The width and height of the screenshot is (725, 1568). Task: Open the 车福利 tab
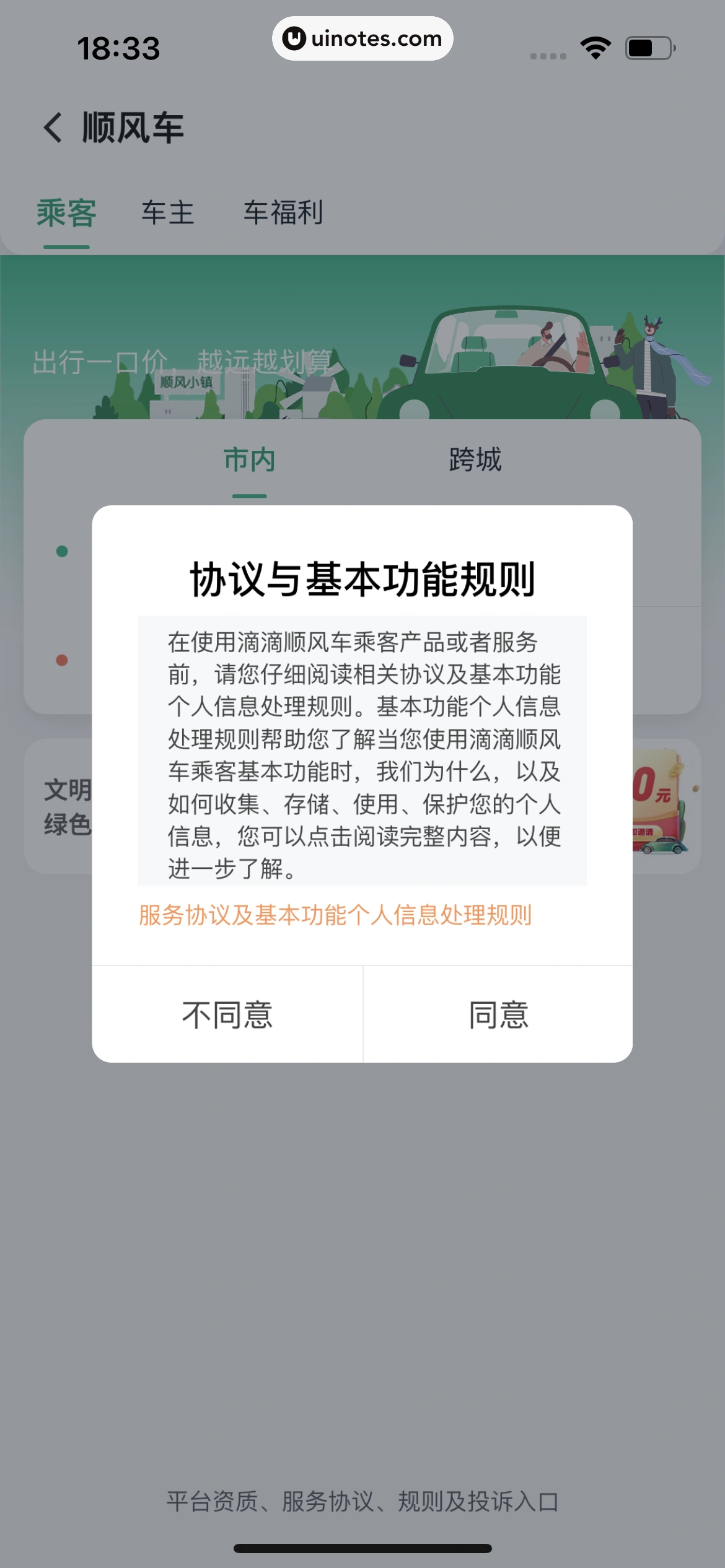click(283, 213)
